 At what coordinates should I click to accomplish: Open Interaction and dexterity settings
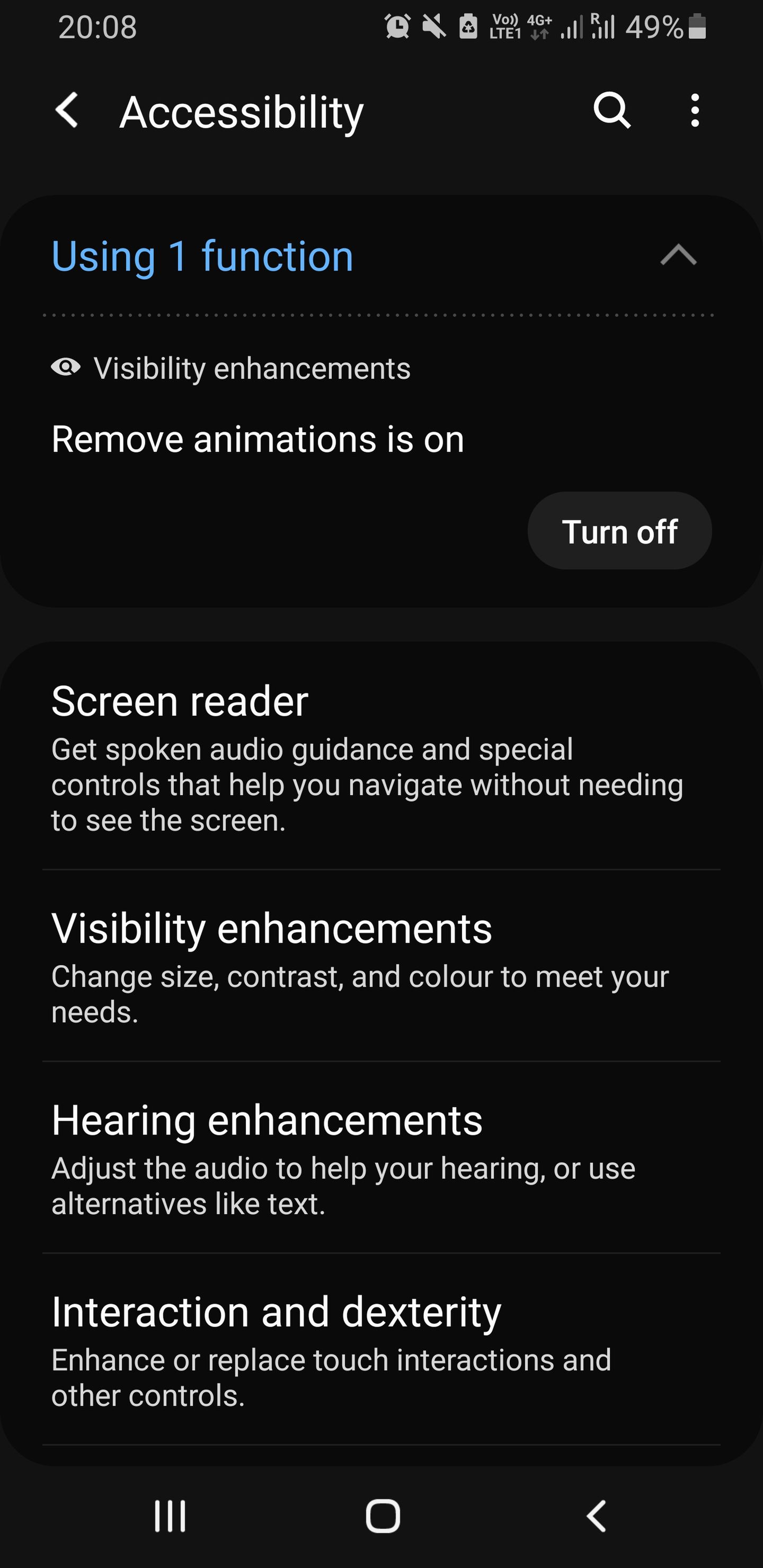click(x=381, y=1349)
